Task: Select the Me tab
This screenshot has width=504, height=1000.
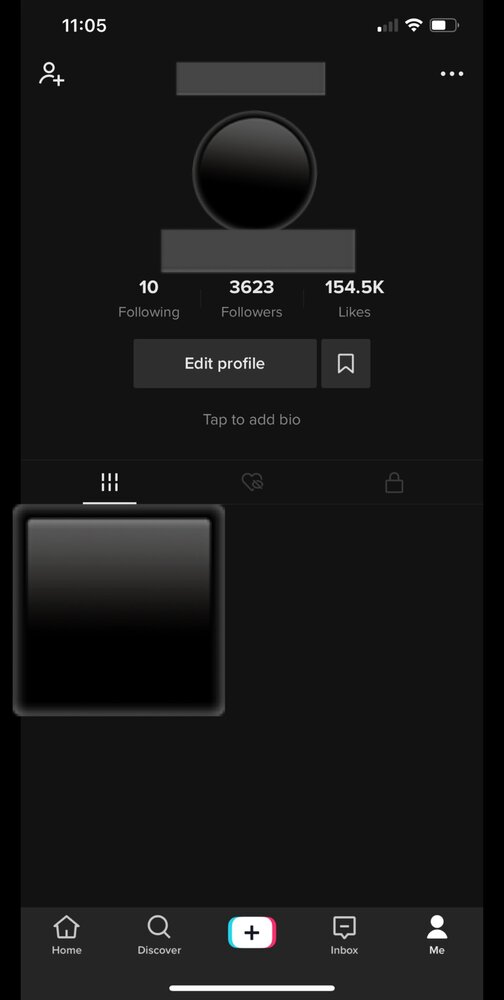Action: (x=437, y=936)
